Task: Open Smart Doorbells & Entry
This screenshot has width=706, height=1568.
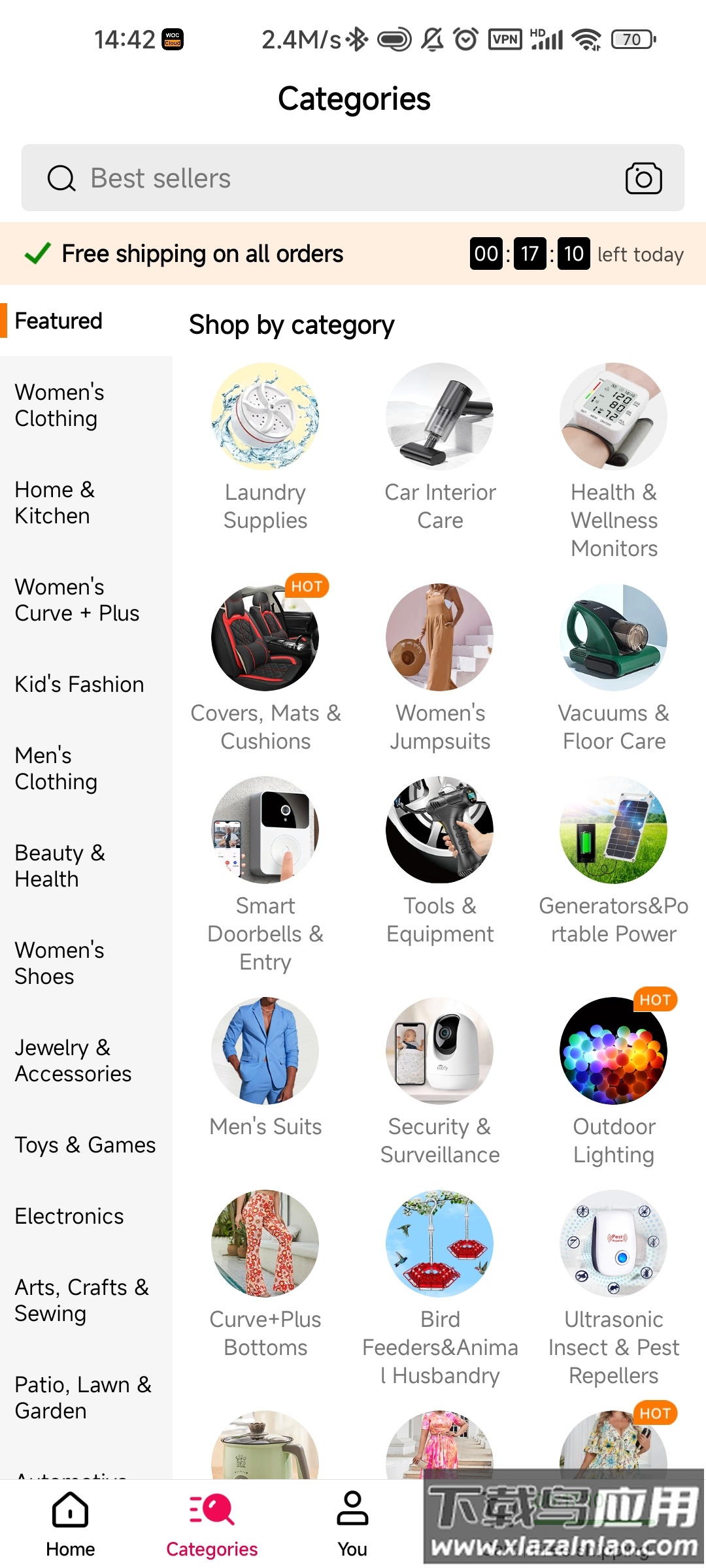Action: point(265,830)
